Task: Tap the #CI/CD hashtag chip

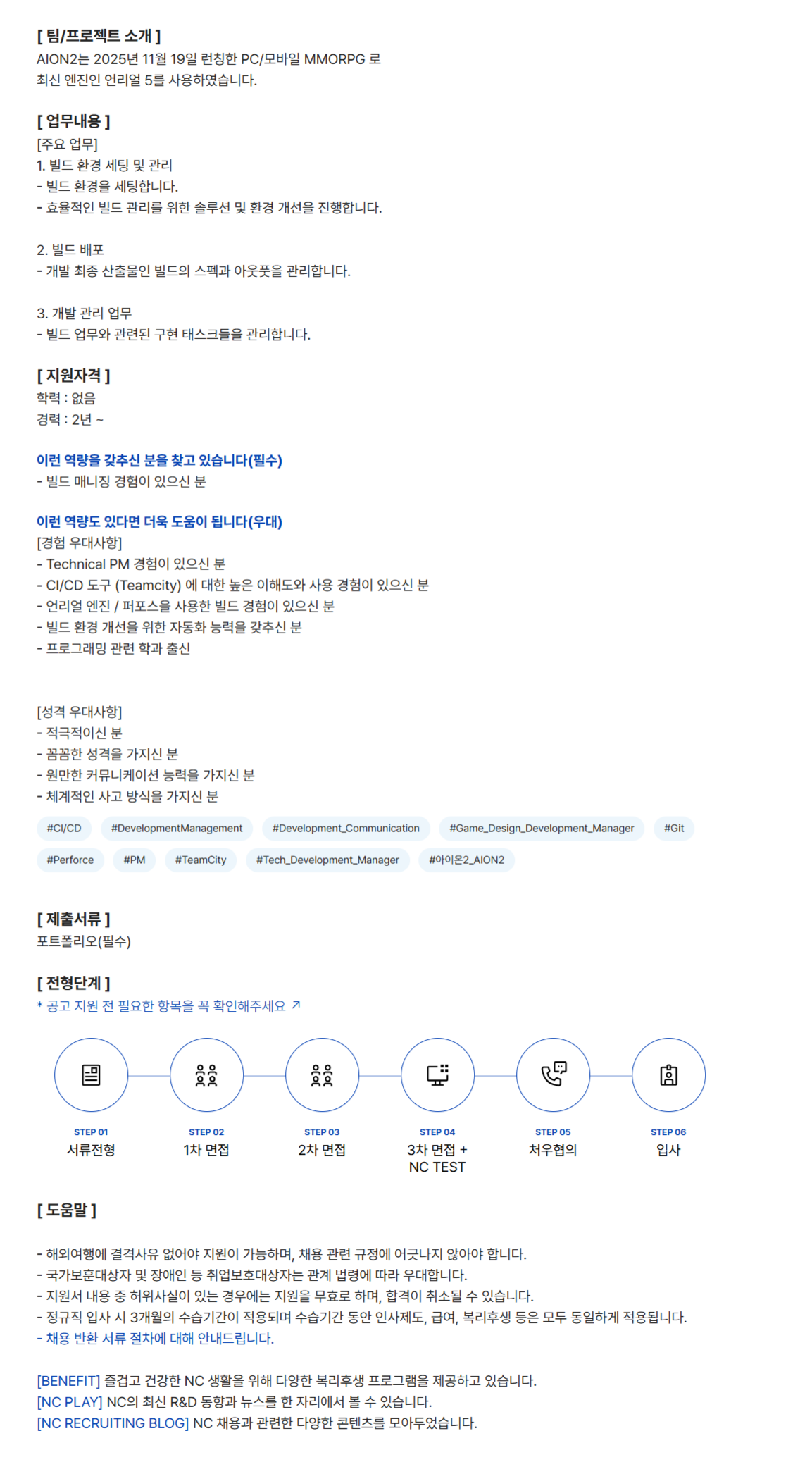Action: 64,828
